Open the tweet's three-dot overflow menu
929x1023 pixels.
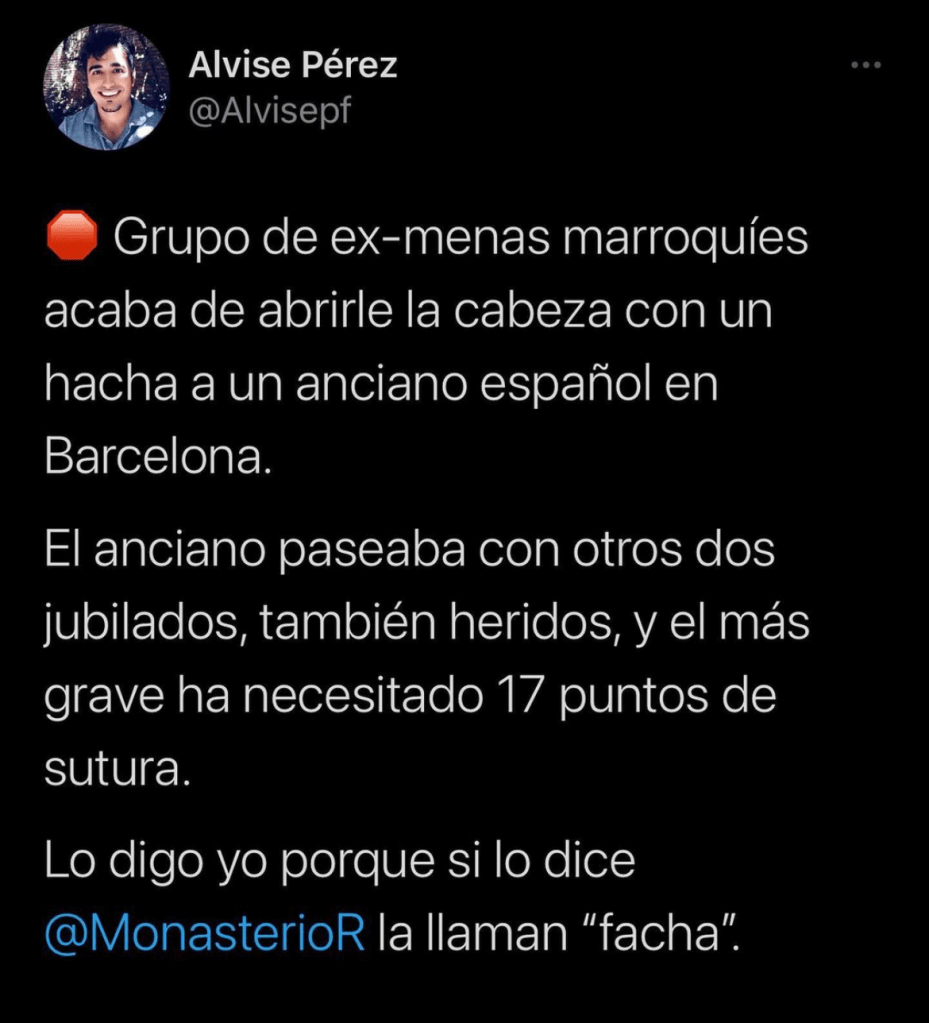[865, 66]
